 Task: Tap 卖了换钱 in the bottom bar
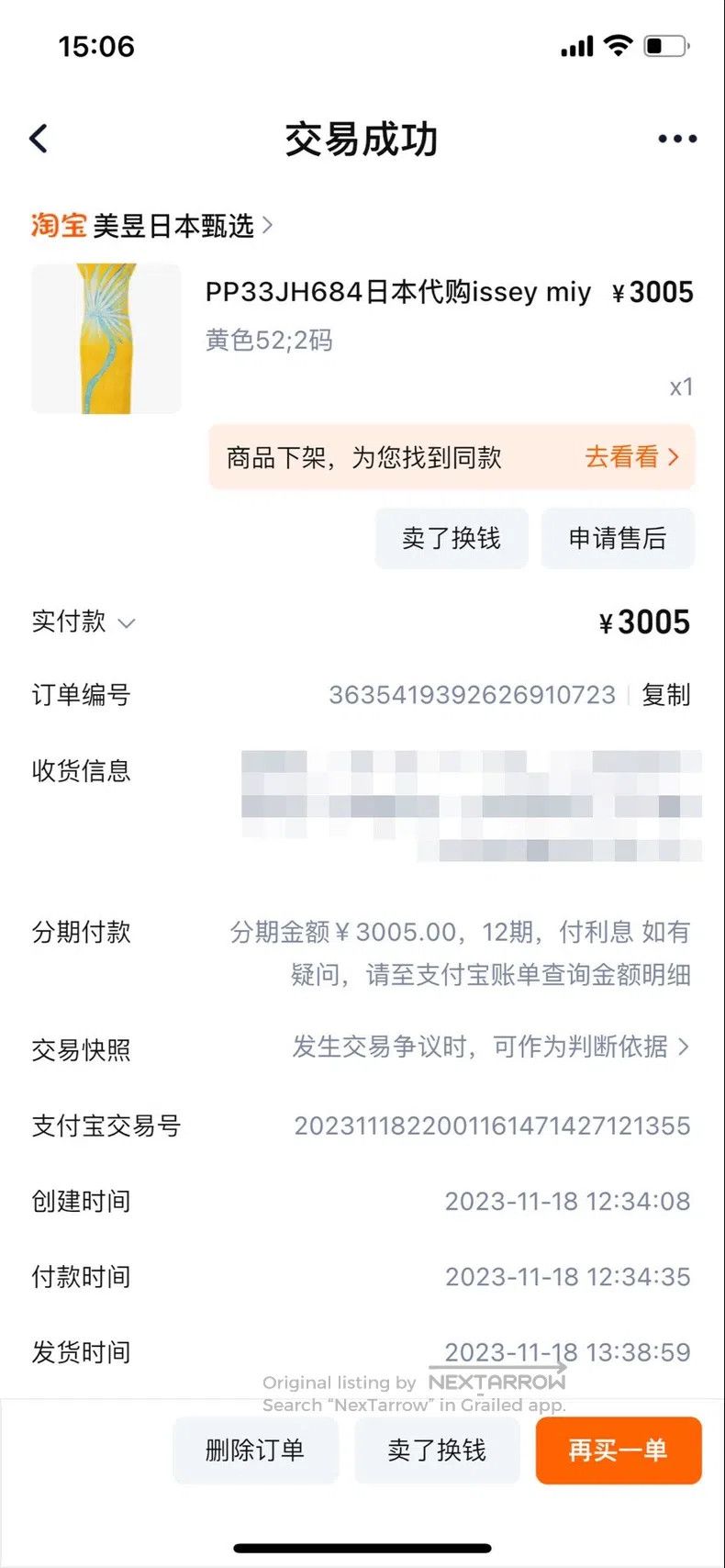tap(437, 1450)
